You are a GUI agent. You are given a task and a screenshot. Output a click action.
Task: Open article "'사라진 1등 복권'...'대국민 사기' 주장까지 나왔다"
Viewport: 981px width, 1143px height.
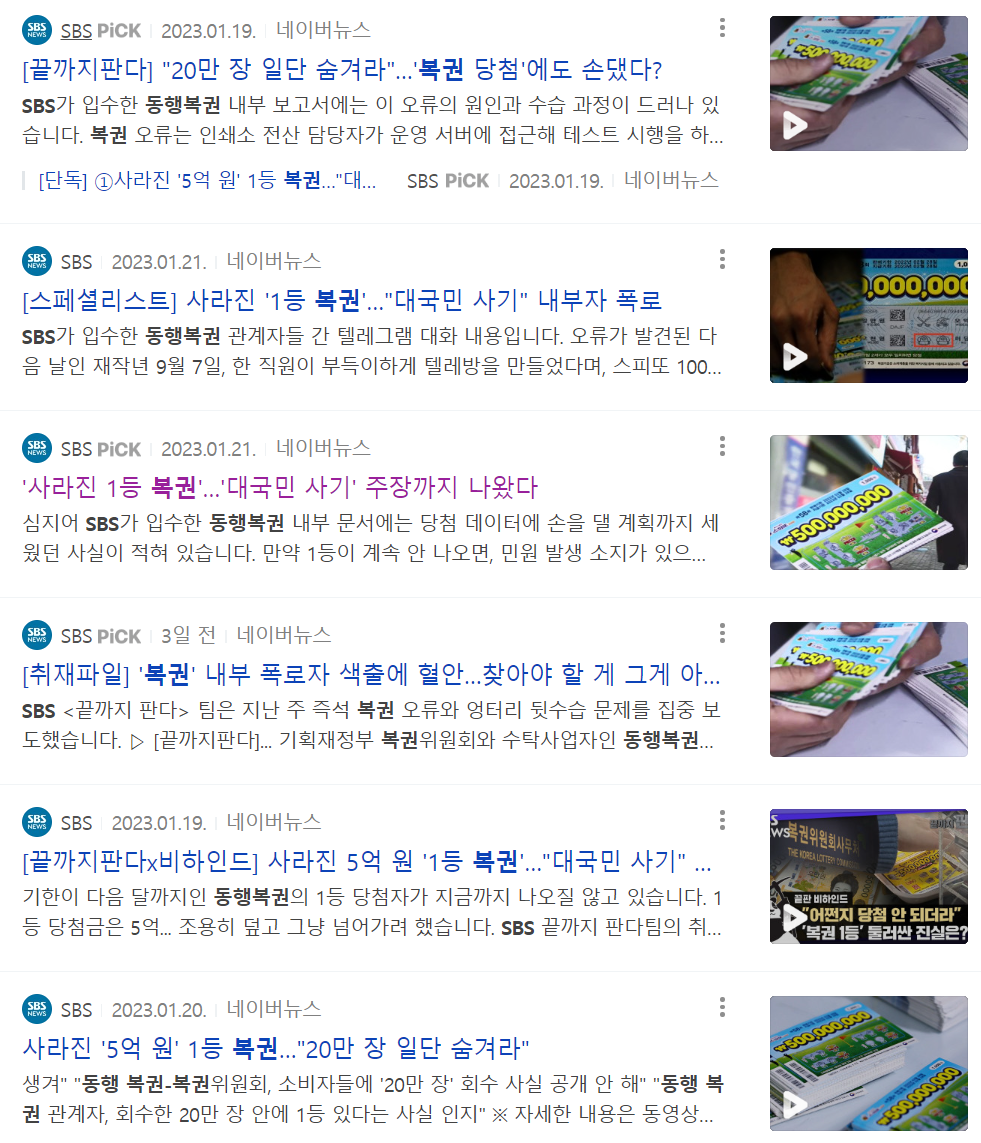tap(280, 487)
